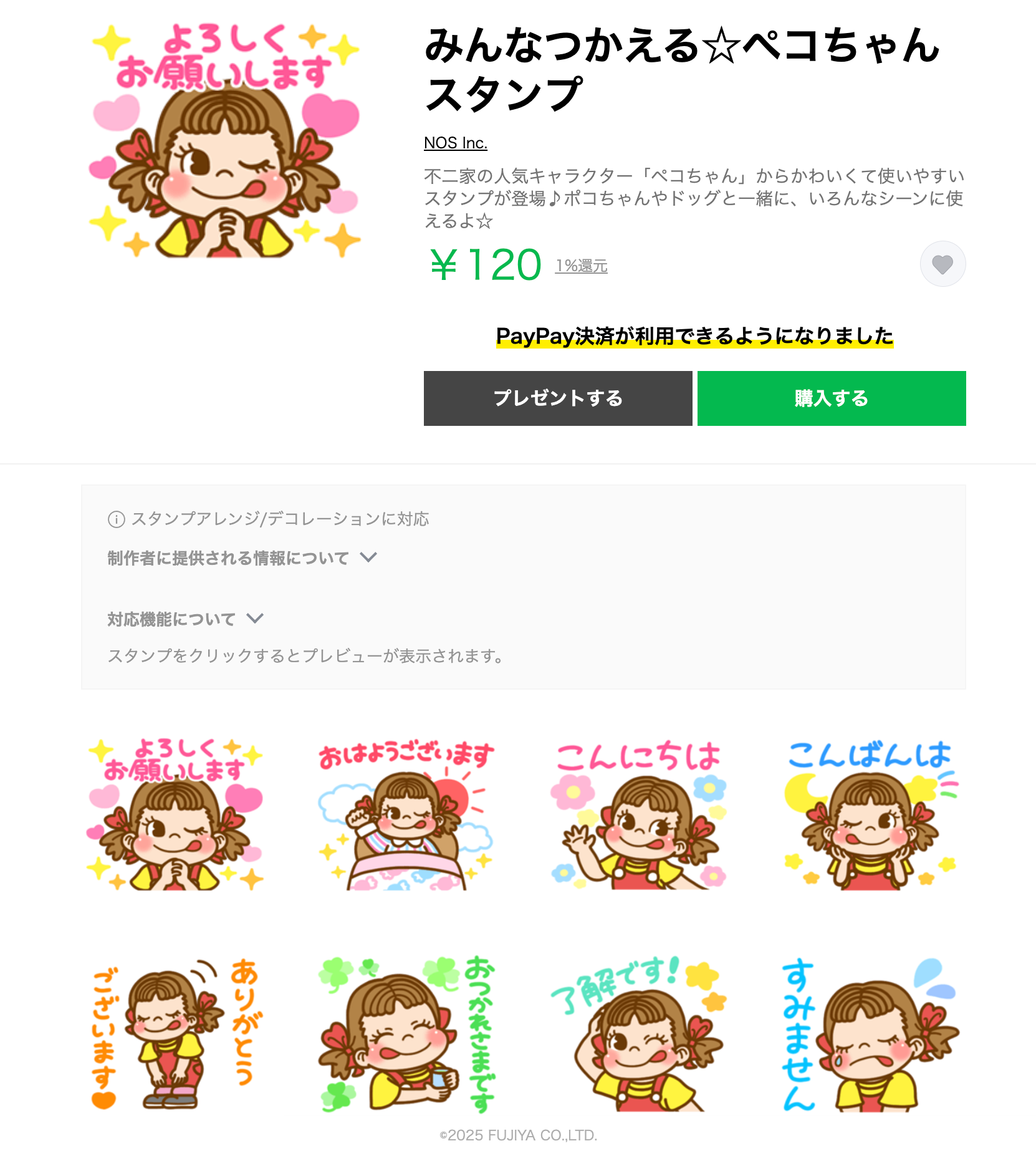Preview the こんばんは sticker

coord(870,814)
